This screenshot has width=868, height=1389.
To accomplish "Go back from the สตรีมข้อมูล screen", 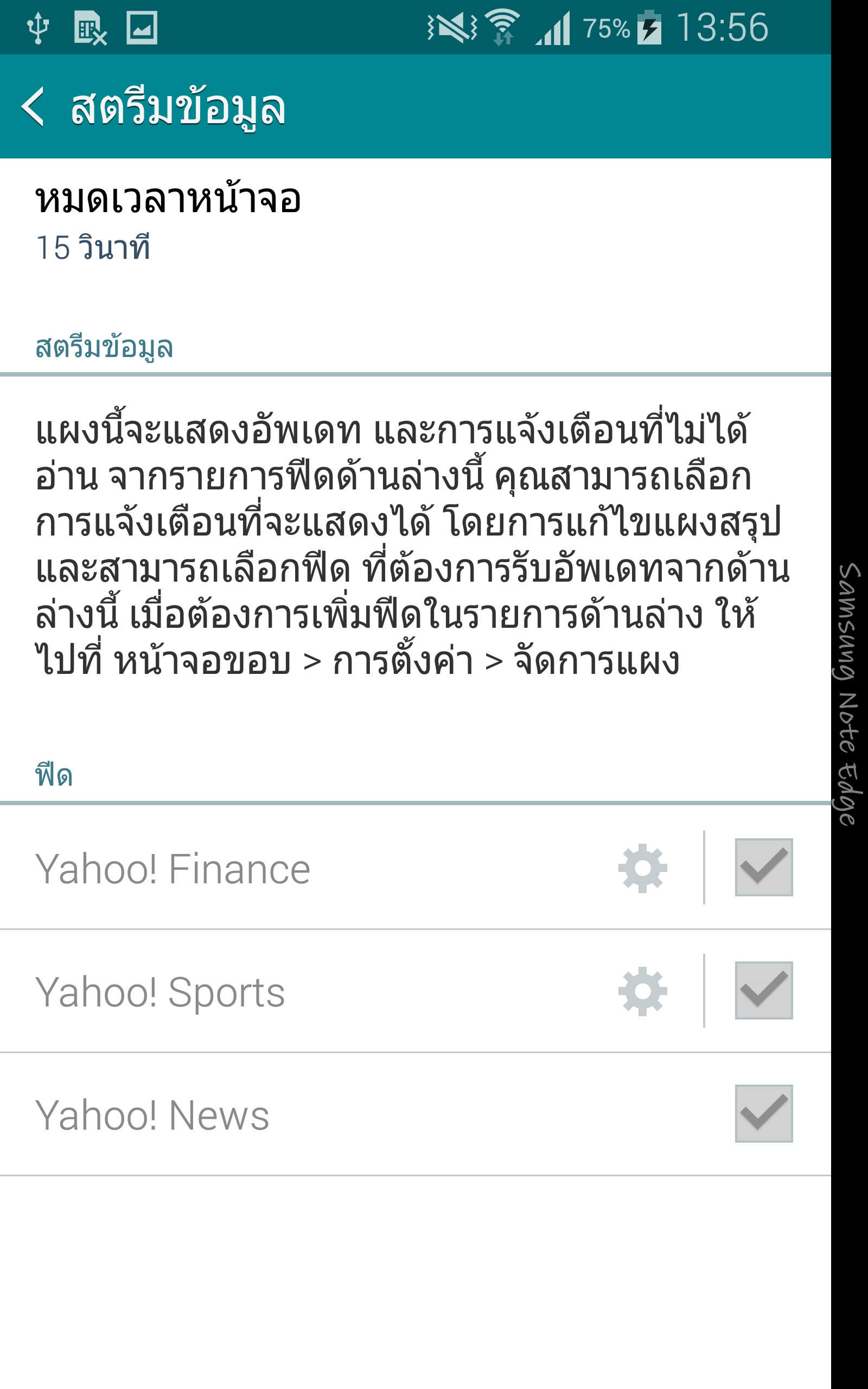I will click(33, 107).
